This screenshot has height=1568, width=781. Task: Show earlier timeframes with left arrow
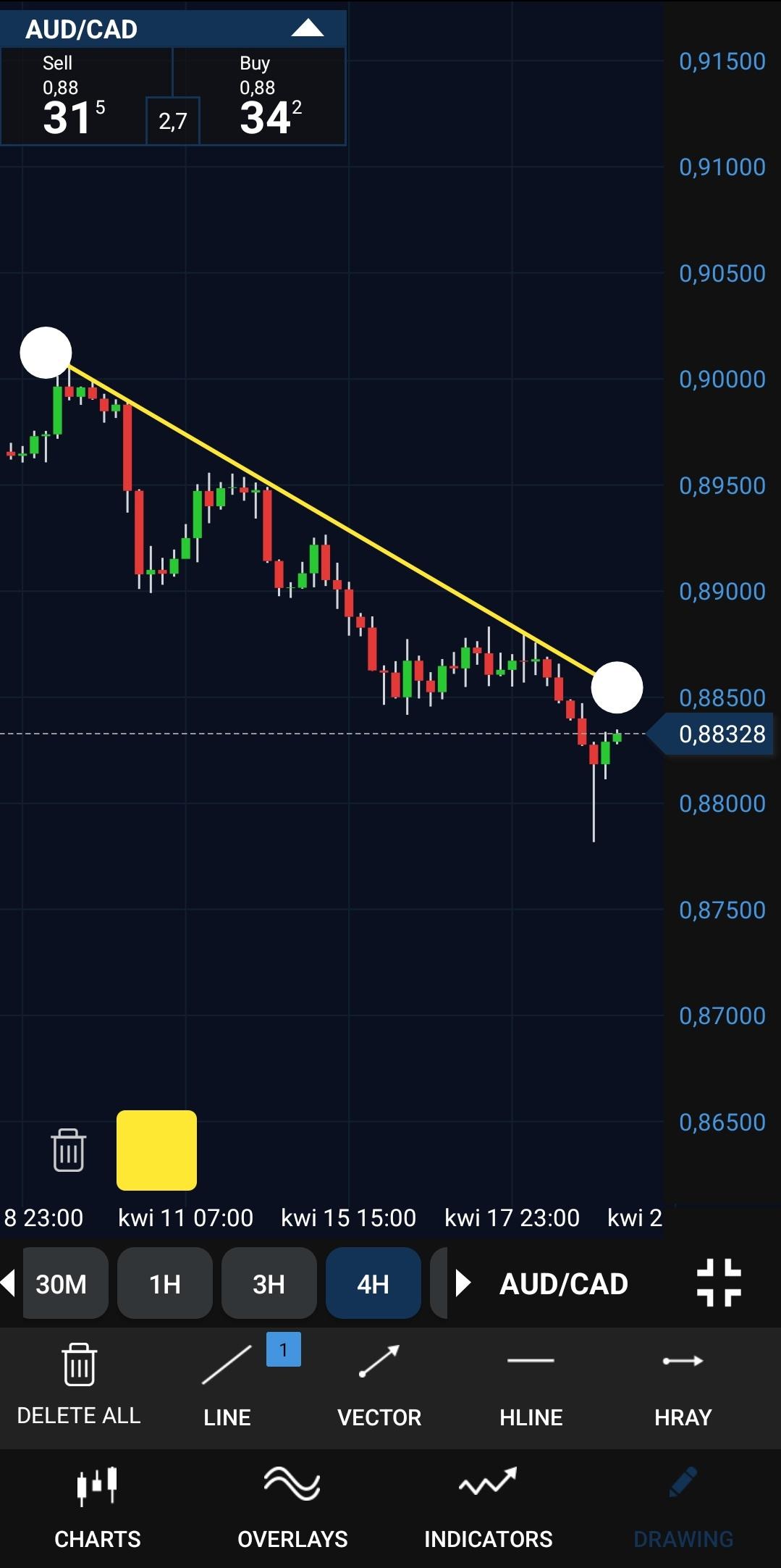pos(9,1283)
